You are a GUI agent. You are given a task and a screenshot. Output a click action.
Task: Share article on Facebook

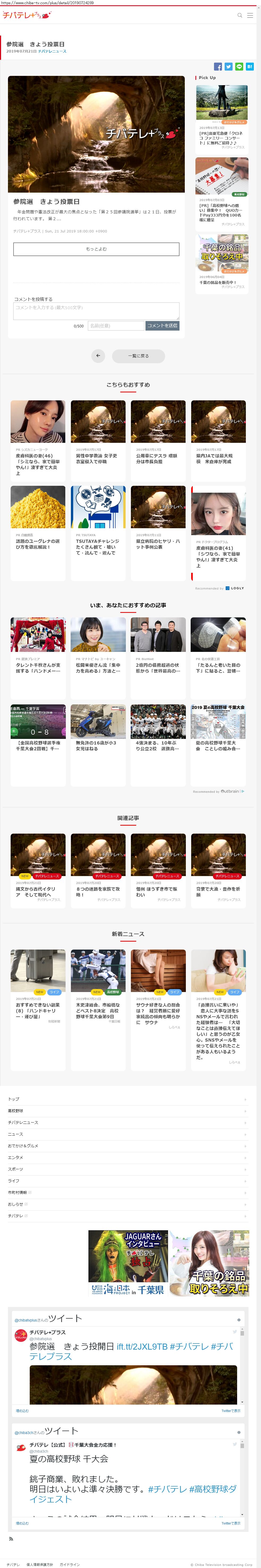[x=218, y=66]
